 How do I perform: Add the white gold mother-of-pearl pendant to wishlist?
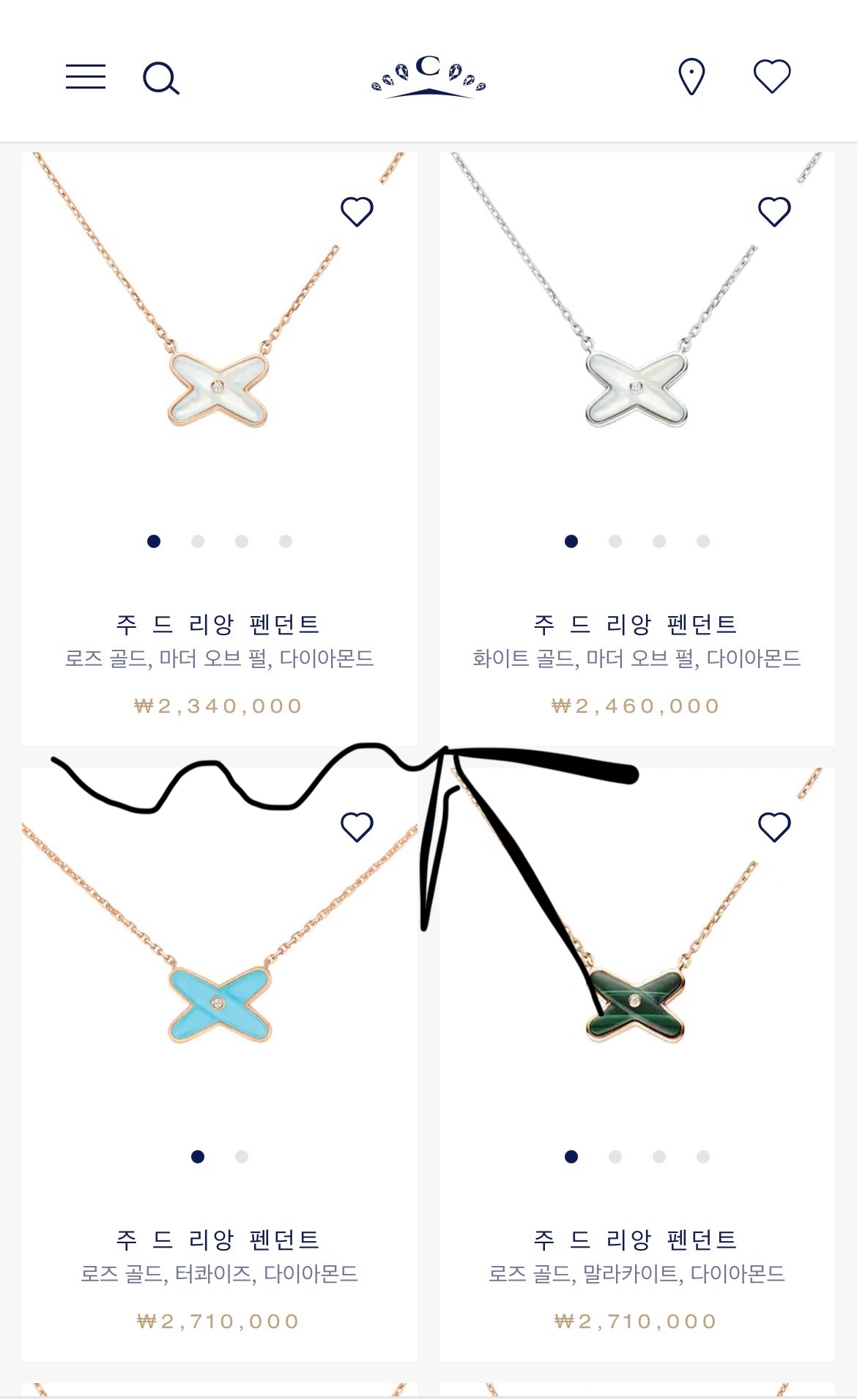774,212
